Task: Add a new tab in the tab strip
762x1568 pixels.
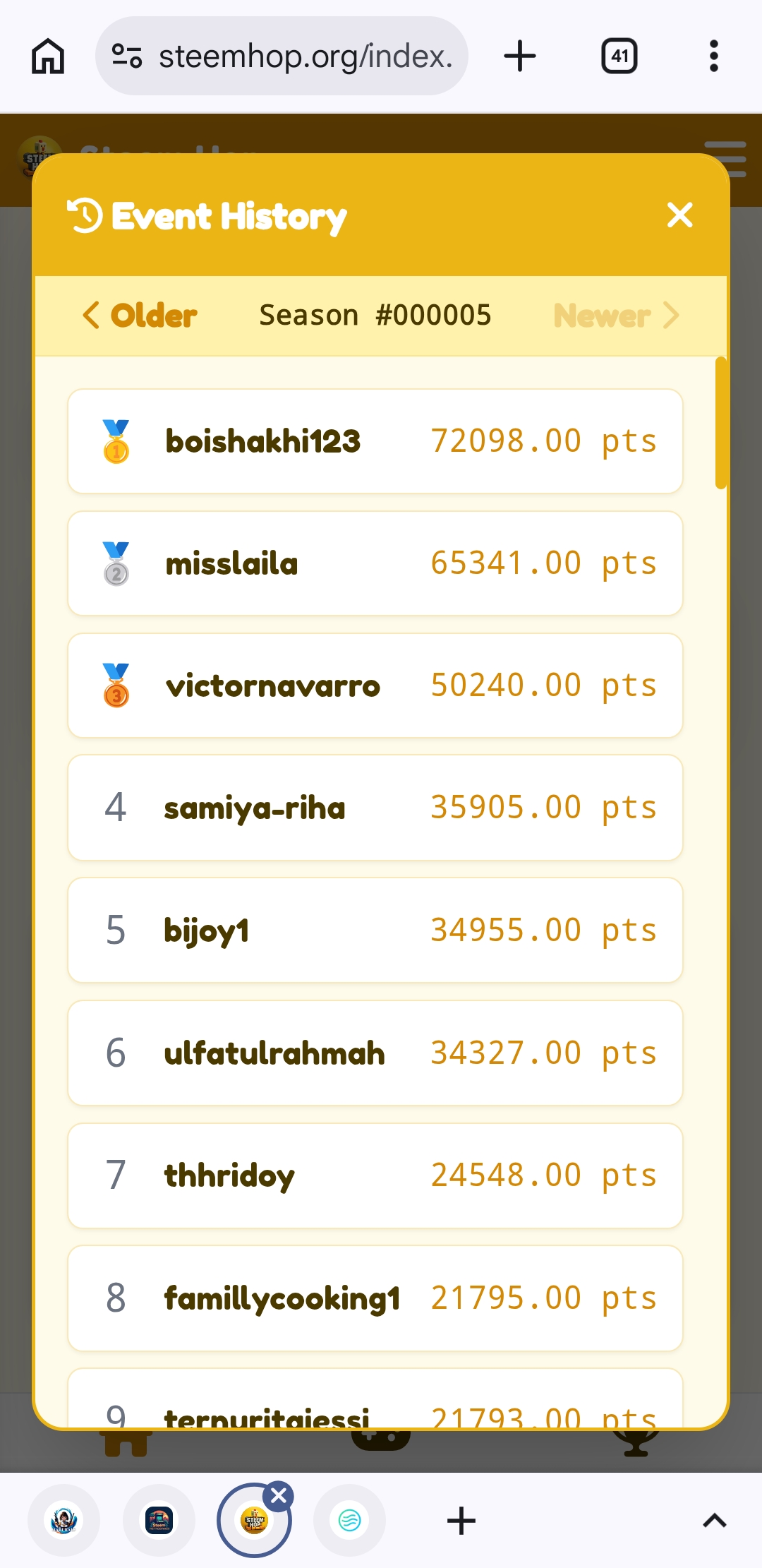Action: pyautogui.click(x=461, y=1521)
